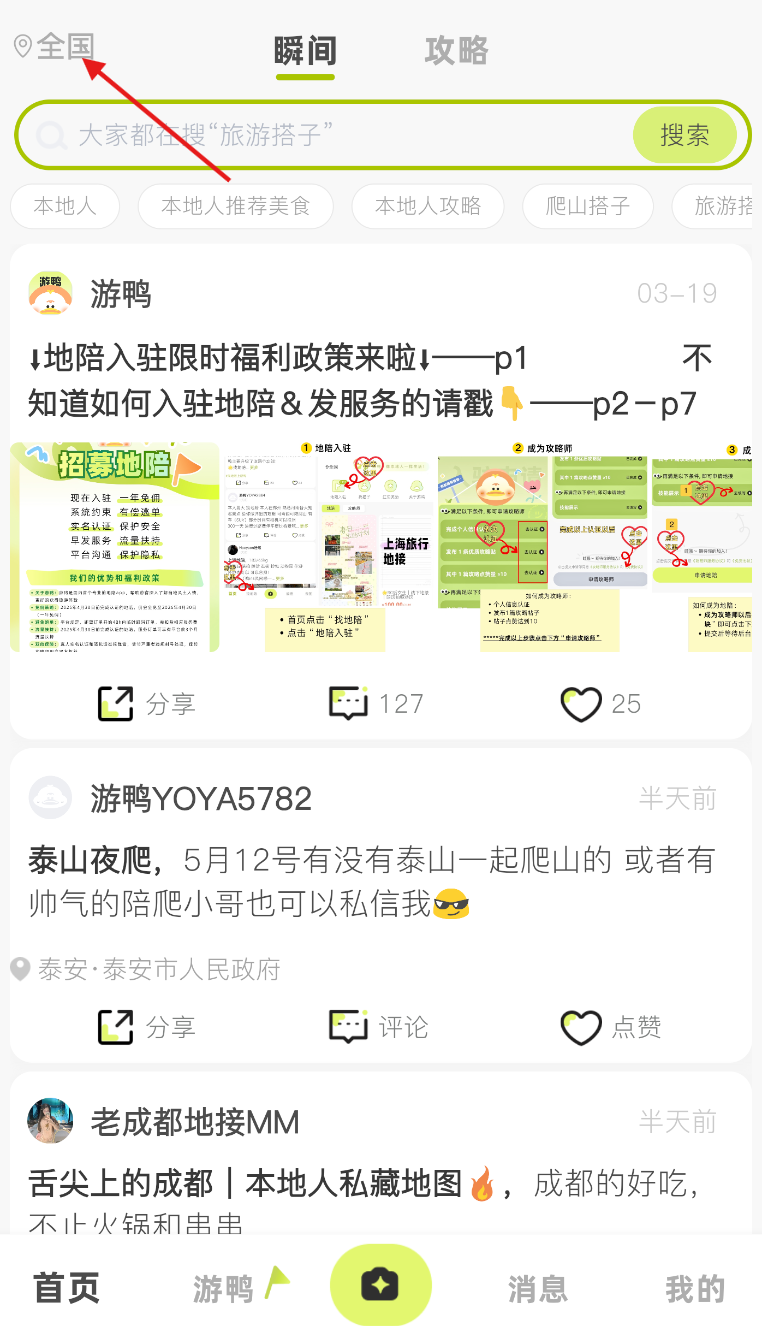Select the 本地人攻略 chip
762x1326 pixels.
pos(428,207)
